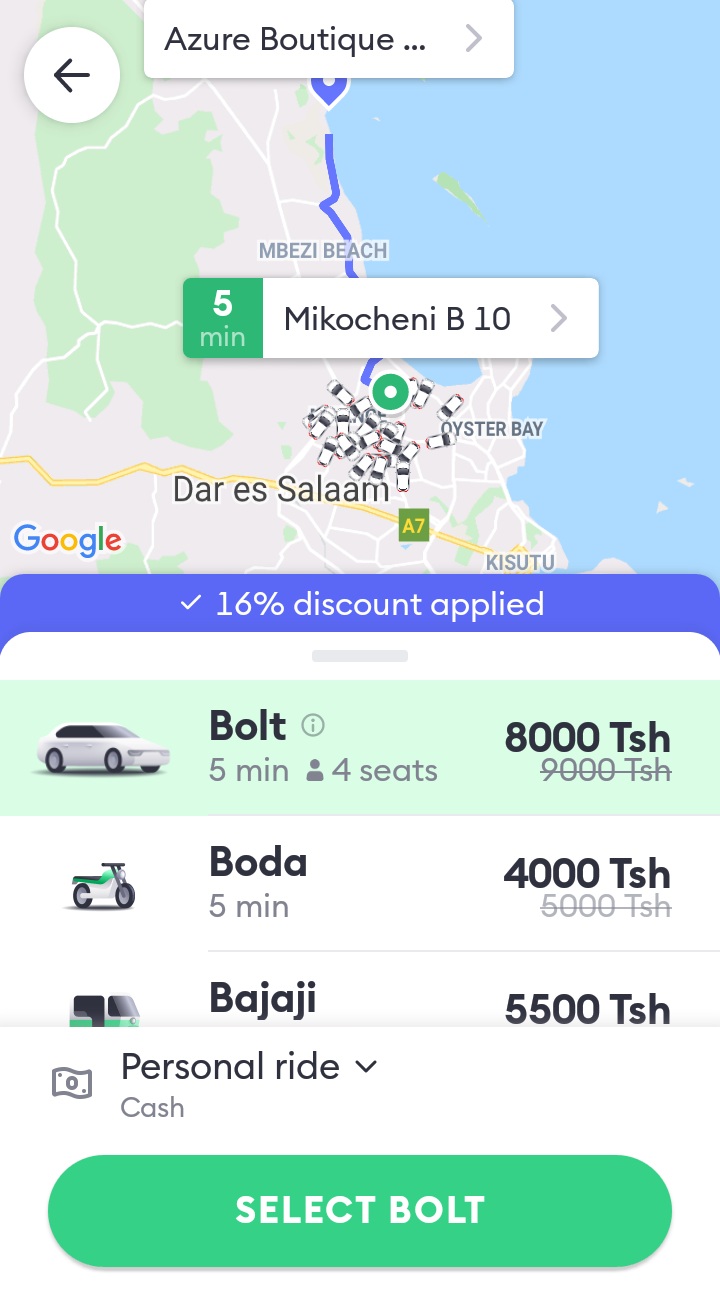Show info about the Bolt category
Viewport: 720px width, 1303px height.
point(313,725)
